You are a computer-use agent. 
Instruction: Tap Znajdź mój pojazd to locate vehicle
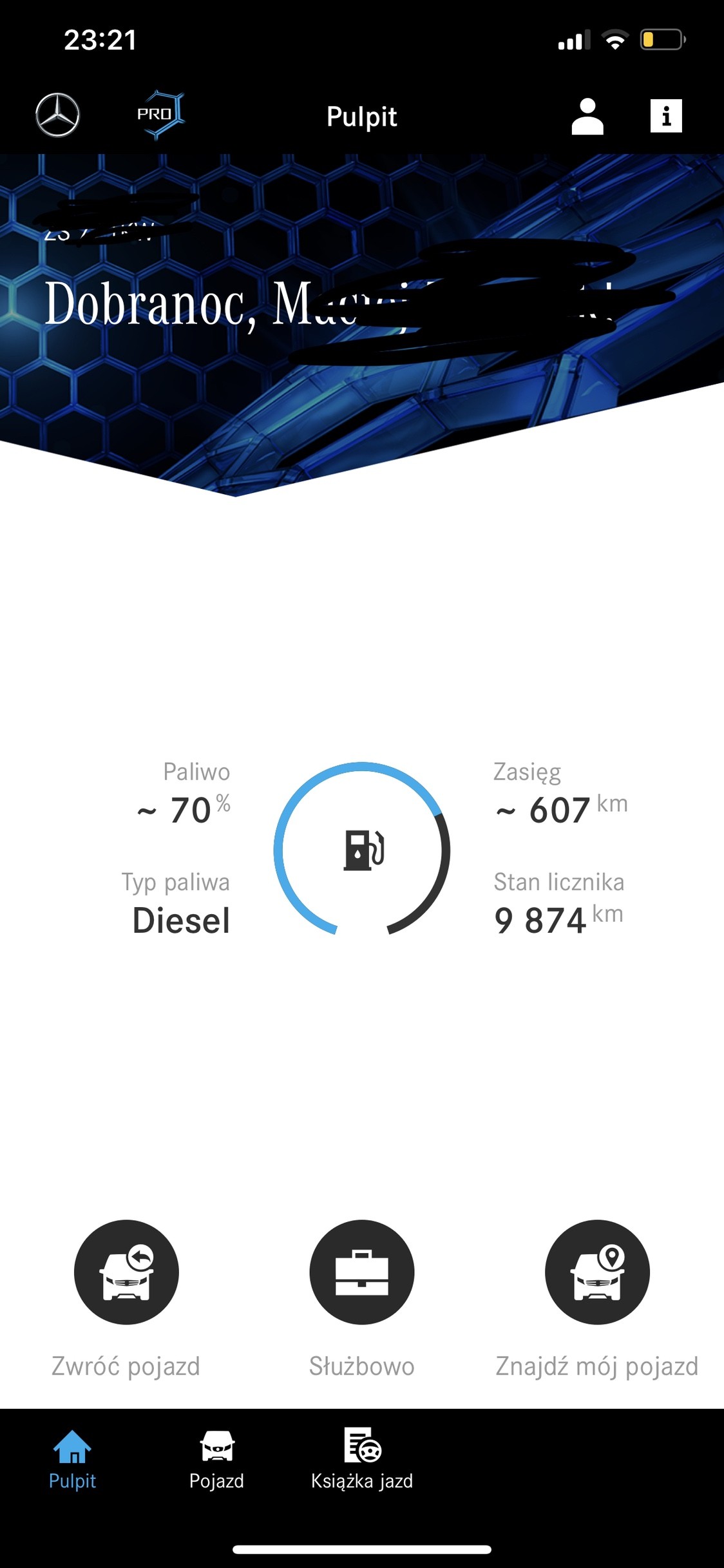click(597, 1272)
